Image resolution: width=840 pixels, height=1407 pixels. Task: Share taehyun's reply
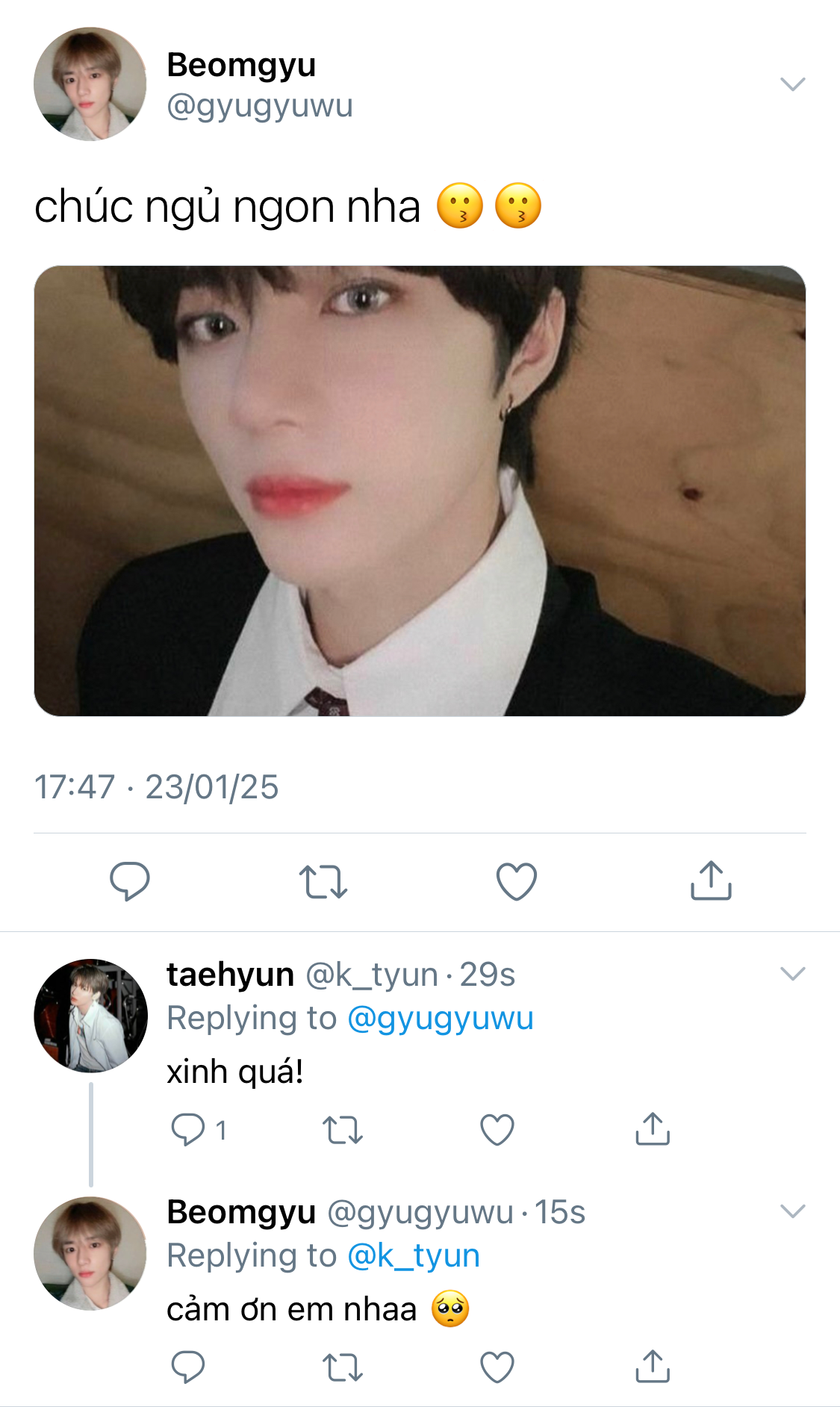(x=653, y=1129)
